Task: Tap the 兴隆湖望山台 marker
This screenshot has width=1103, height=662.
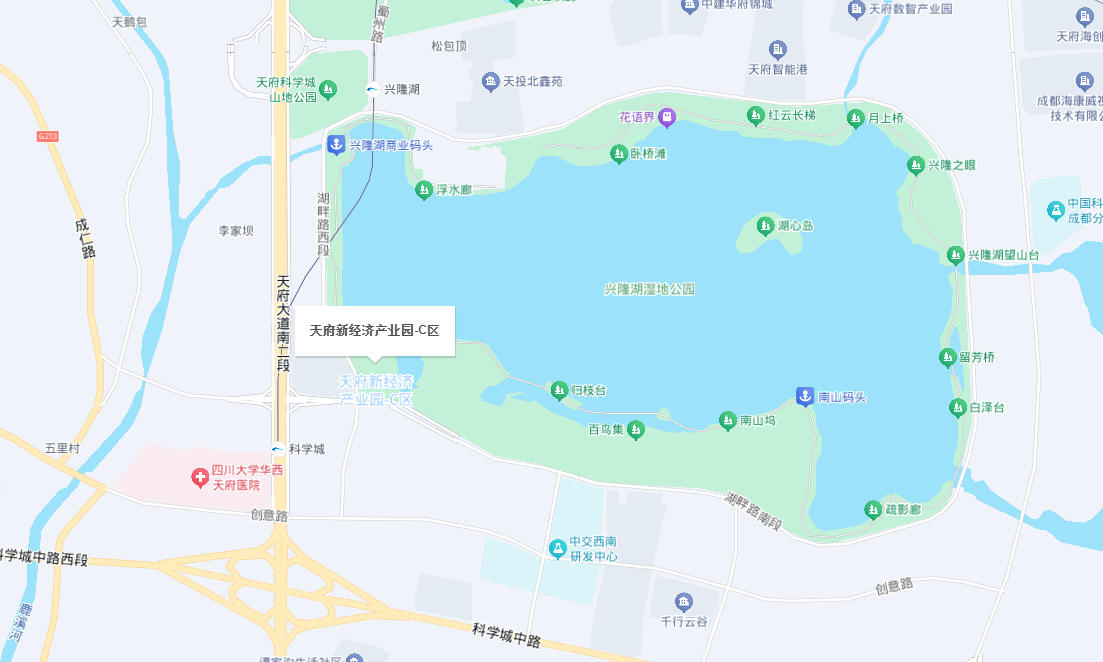Action: [x=955, y=255]
